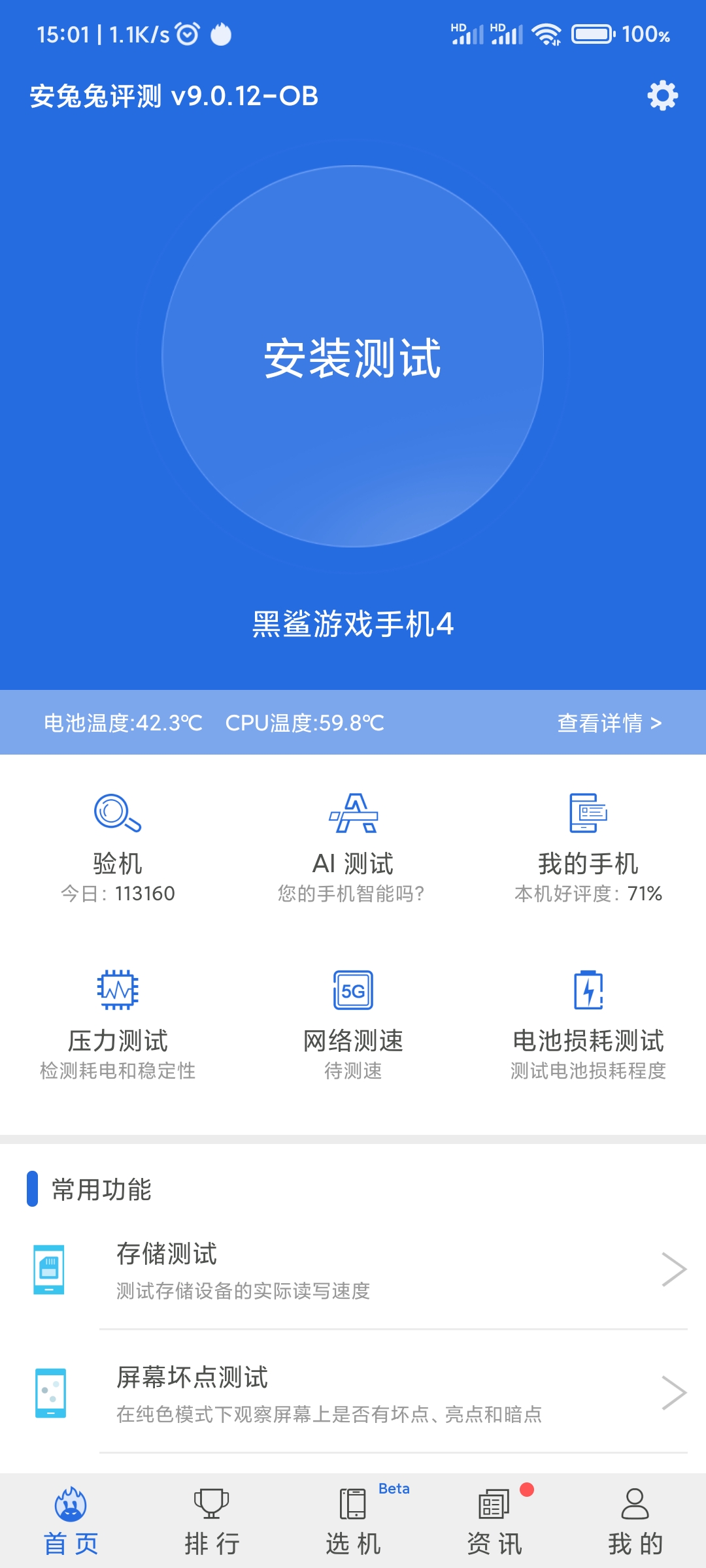Open 查看详情 temperature details
Image resolution: width=706 pixels, height=1568 pixels.
pos(609,723)
